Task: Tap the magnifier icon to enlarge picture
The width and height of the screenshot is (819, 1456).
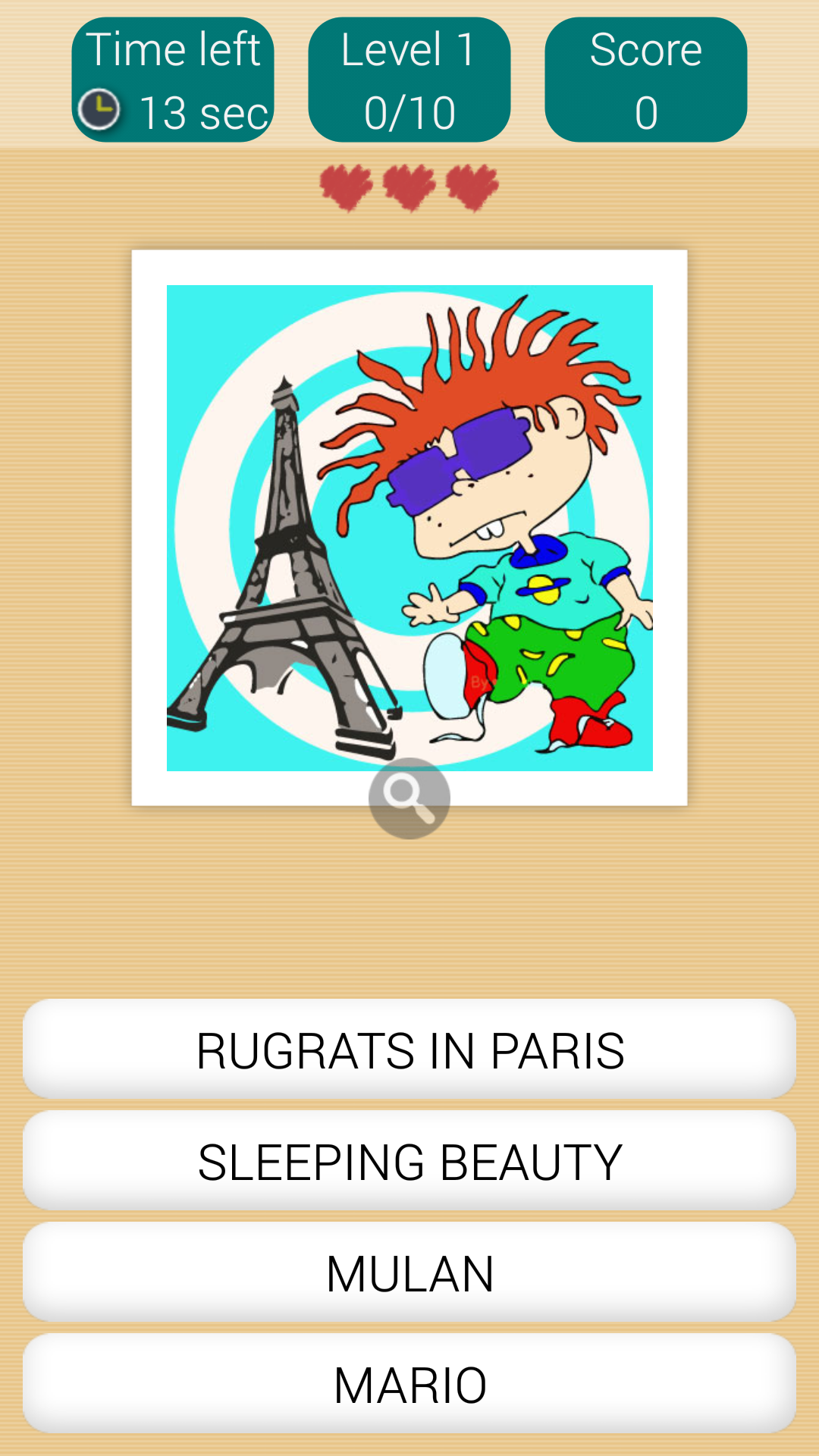Action: pos(409,799)
